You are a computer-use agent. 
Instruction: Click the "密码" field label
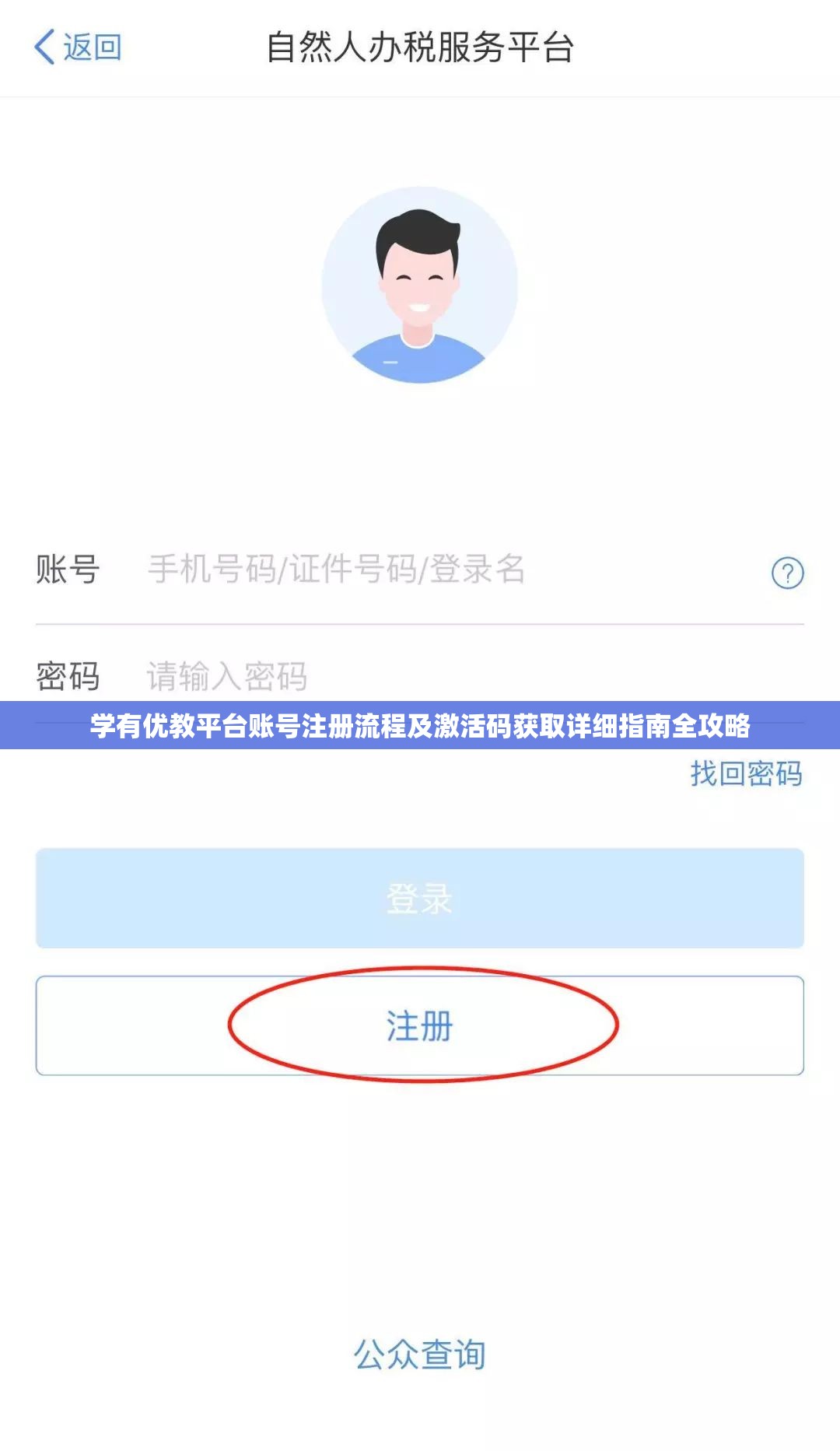tap(68, 675)
